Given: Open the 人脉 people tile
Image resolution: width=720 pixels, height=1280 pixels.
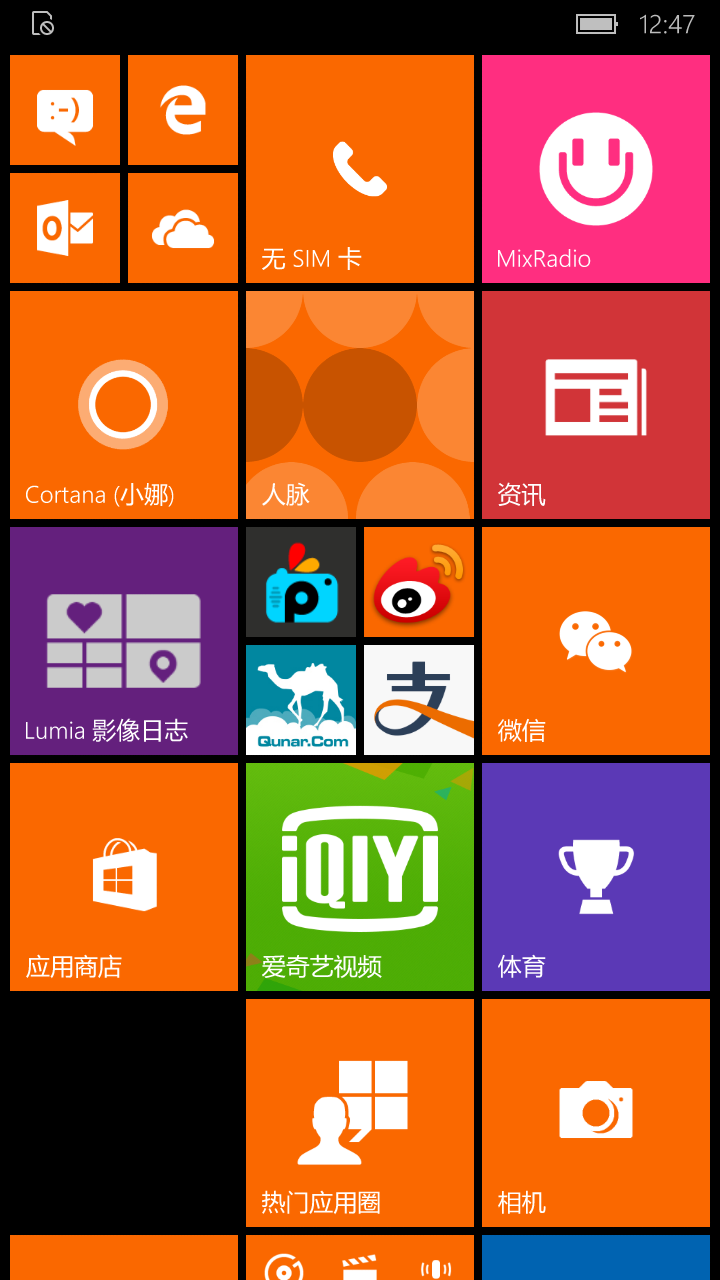Looking at the screenshot, I should click(x=360, y=405).
